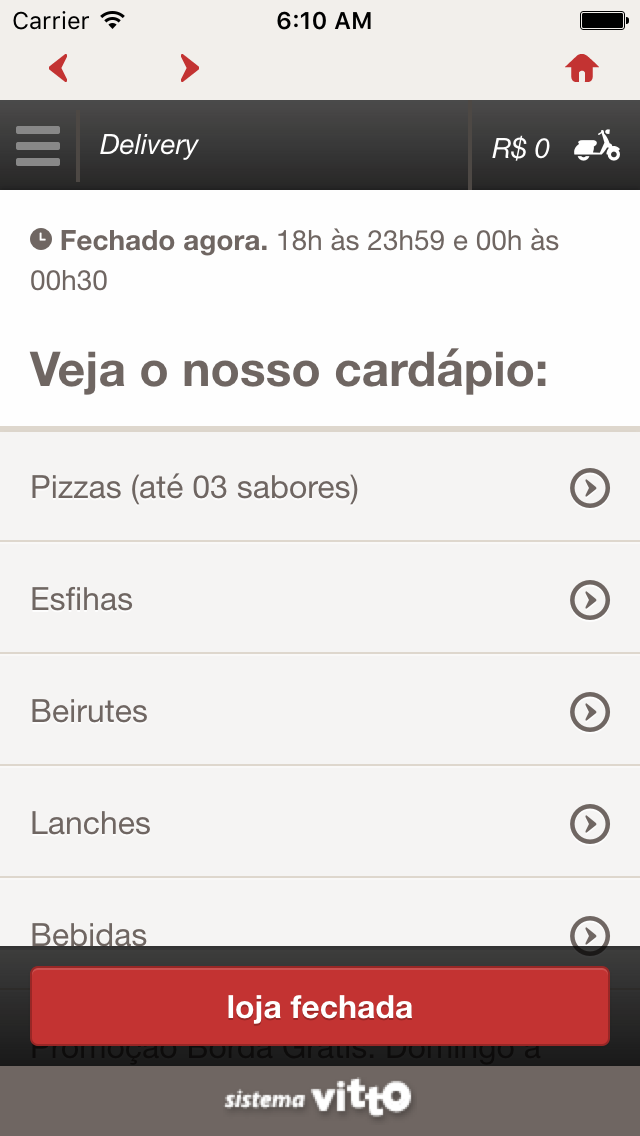This screenshot has height=1136, width=640.
Task: Open the R$ 0 delivery cart
Action: [x=556, y=146]
